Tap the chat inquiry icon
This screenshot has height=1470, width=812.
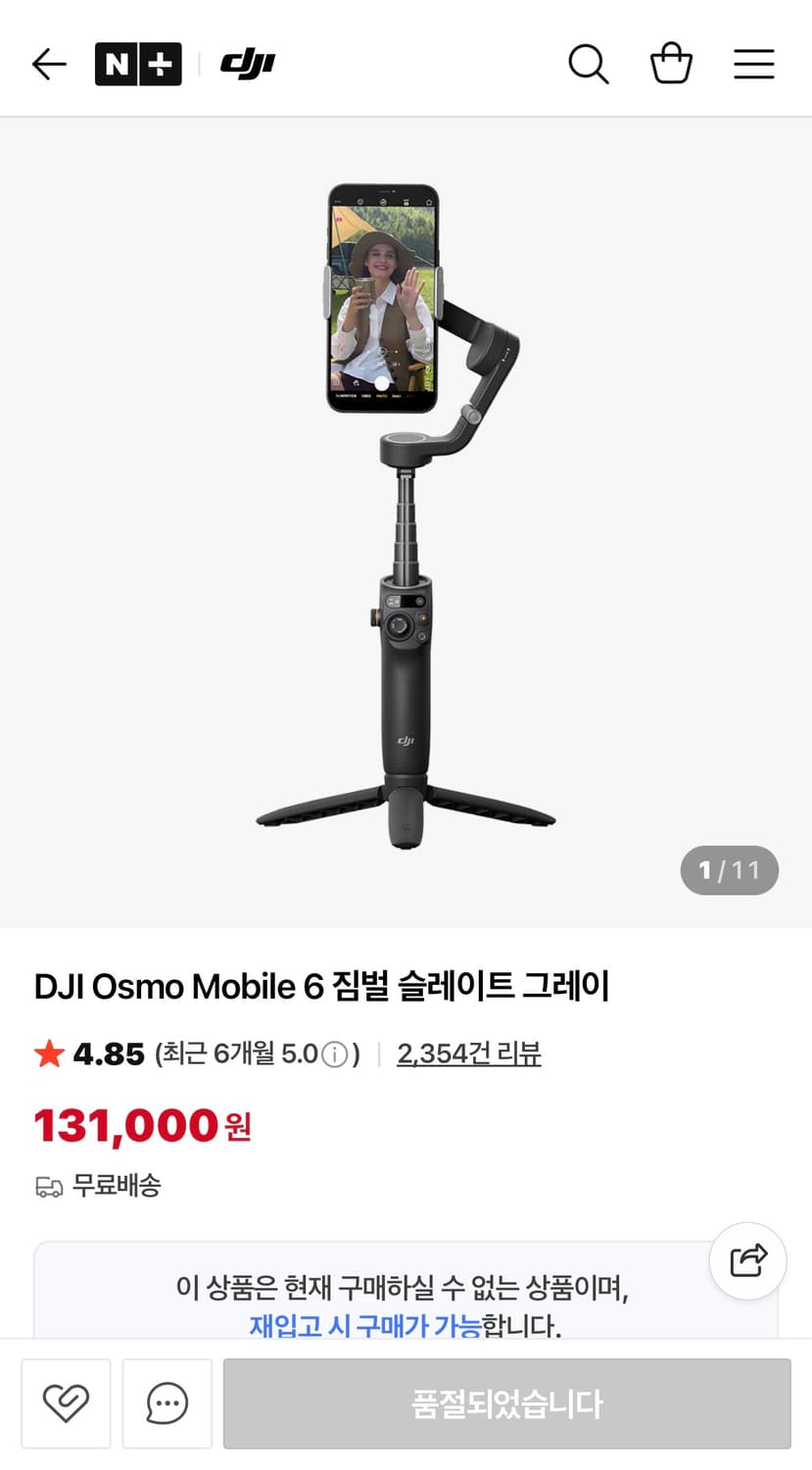pyautogui.click(x=167, y=1403)
